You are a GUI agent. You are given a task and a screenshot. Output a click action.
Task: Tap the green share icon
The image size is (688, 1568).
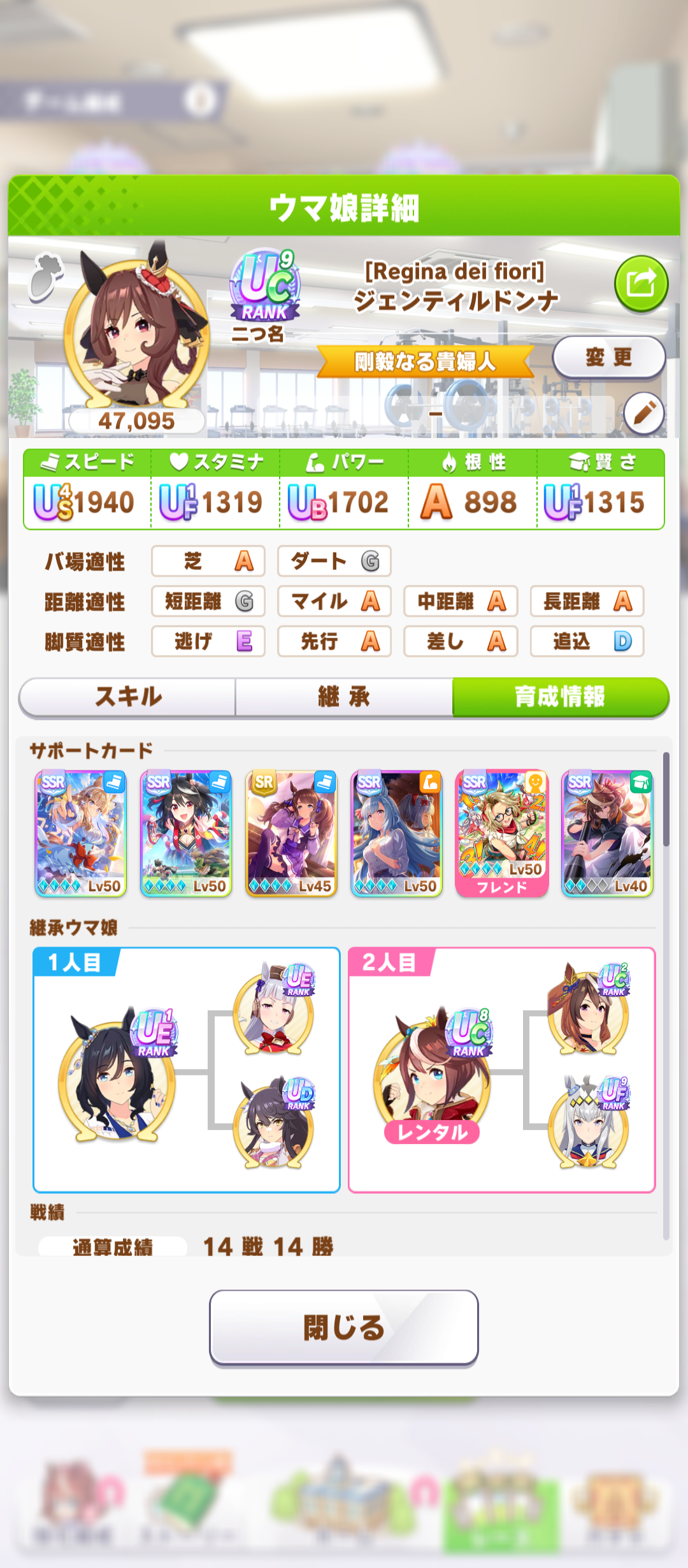[x=641, y=284]
